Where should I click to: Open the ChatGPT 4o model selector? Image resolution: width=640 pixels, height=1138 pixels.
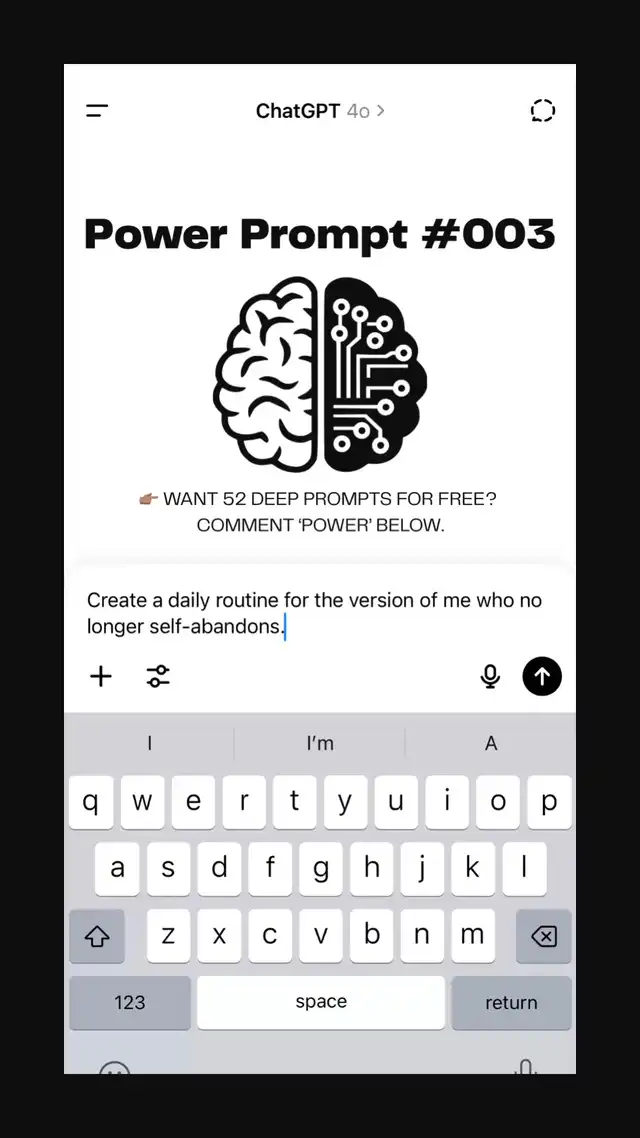pos(320,111)
